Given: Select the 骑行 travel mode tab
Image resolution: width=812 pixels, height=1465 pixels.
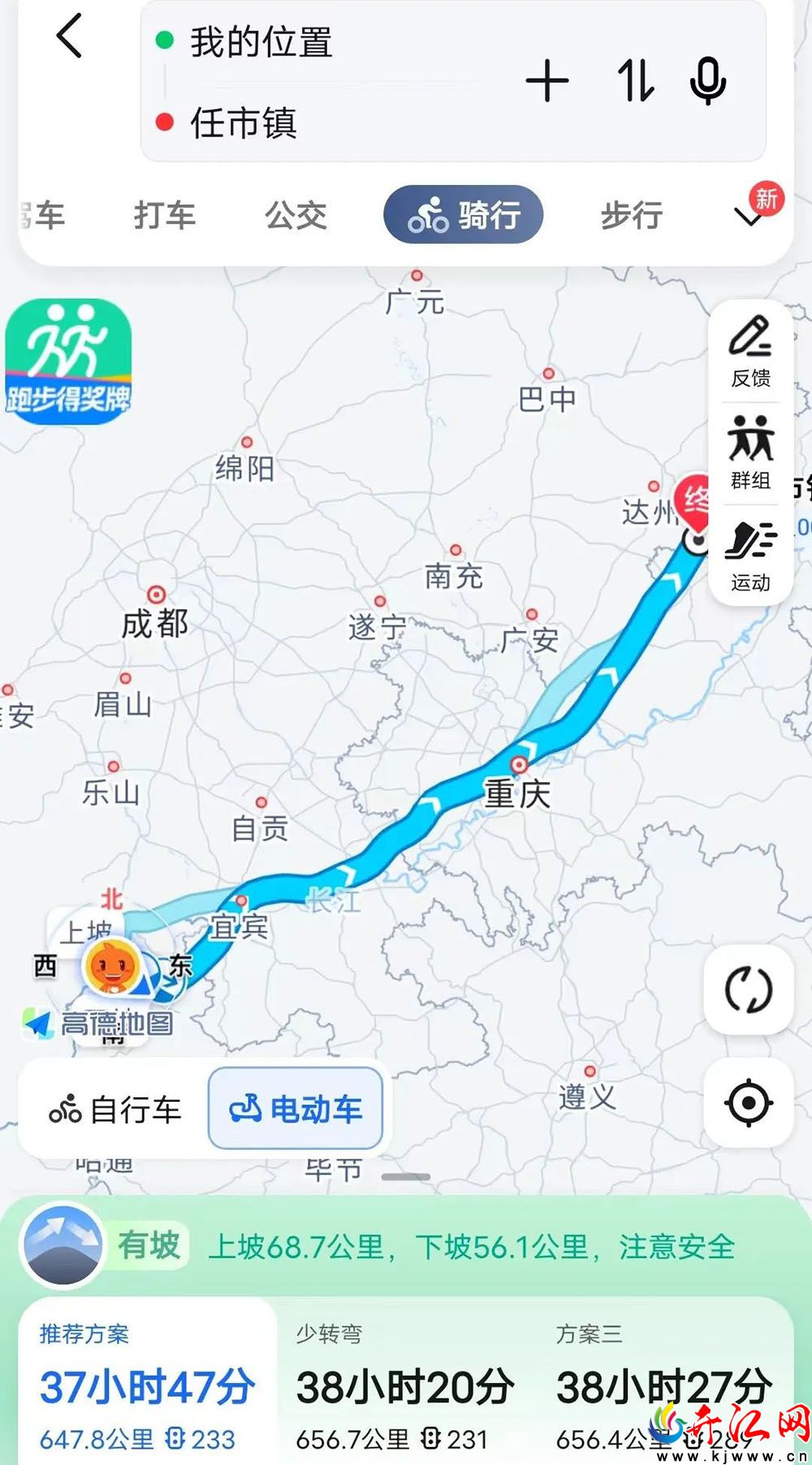Looking at the screenshot, I should pos(463,215).
